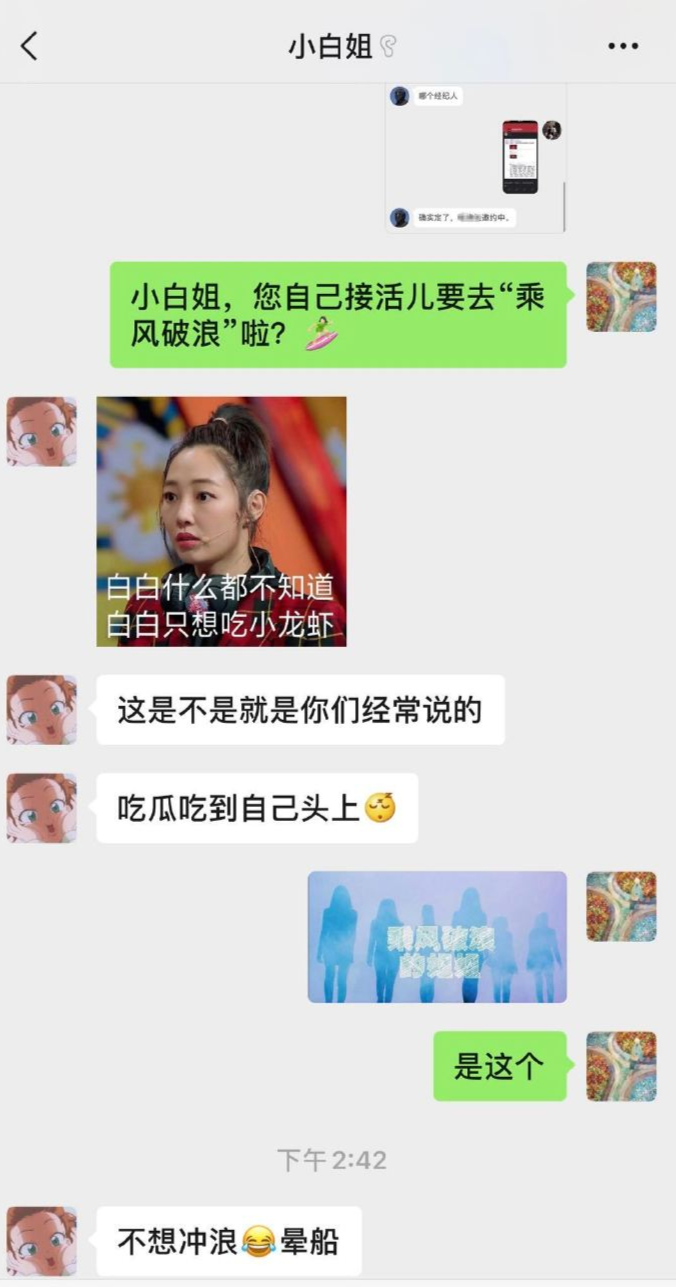Image resolution: width=676 pixels, height=1287 pixels.
Task: Open the forwarded screenshot image message
Action: click(475, 158)
